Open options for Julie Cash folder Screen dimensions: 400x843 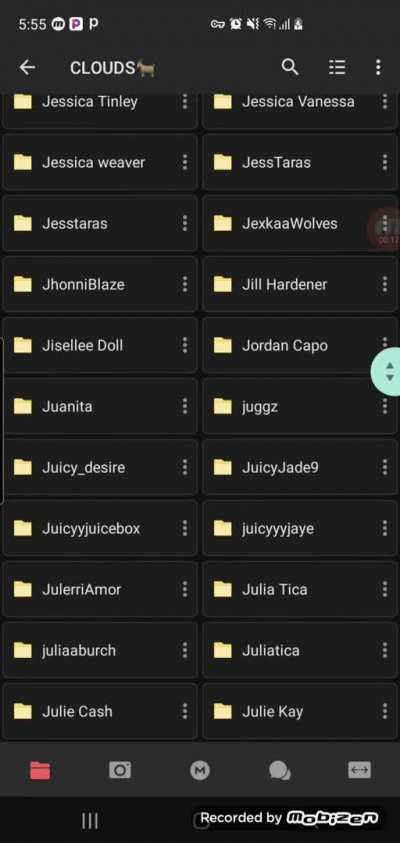(x=184, y=711)
